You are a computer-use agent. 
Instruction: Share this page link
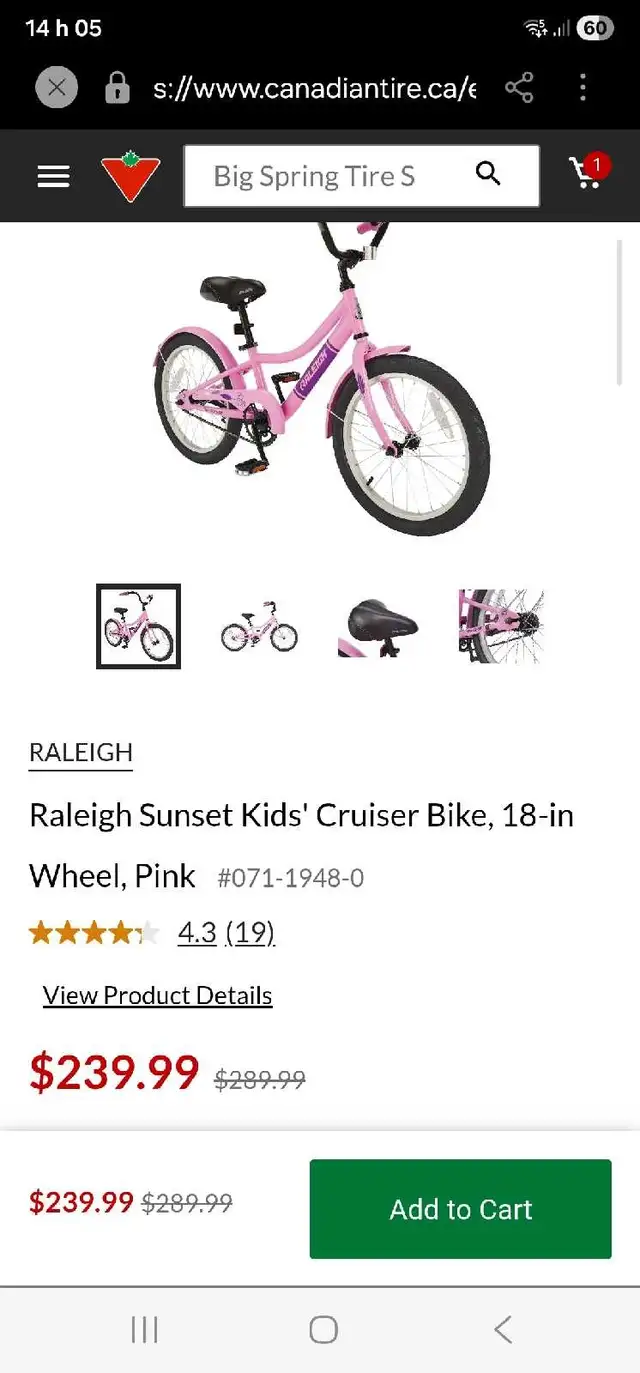pos(519,88)
